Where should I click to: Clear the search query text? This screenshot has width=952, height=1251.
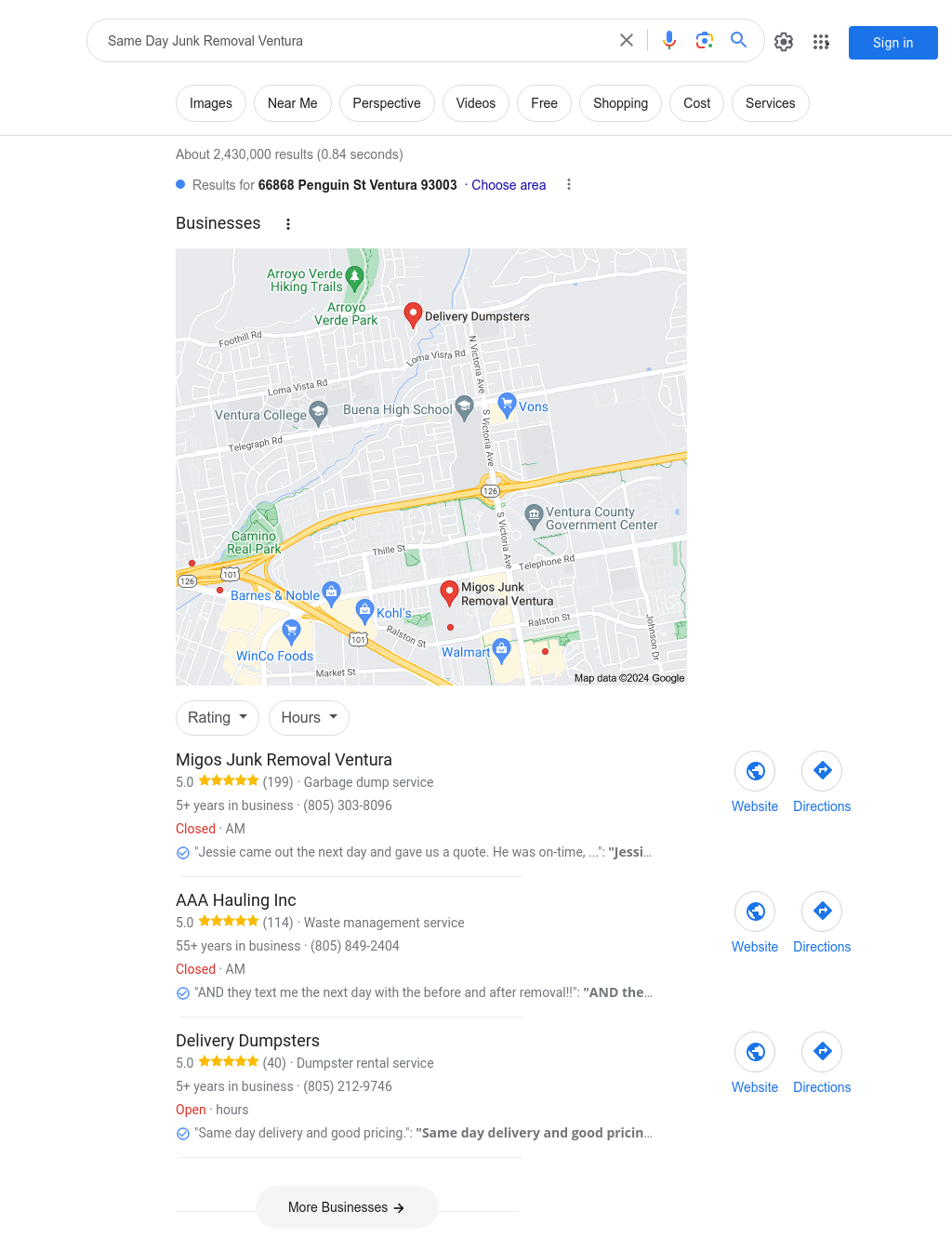click(x=627, y=41)
